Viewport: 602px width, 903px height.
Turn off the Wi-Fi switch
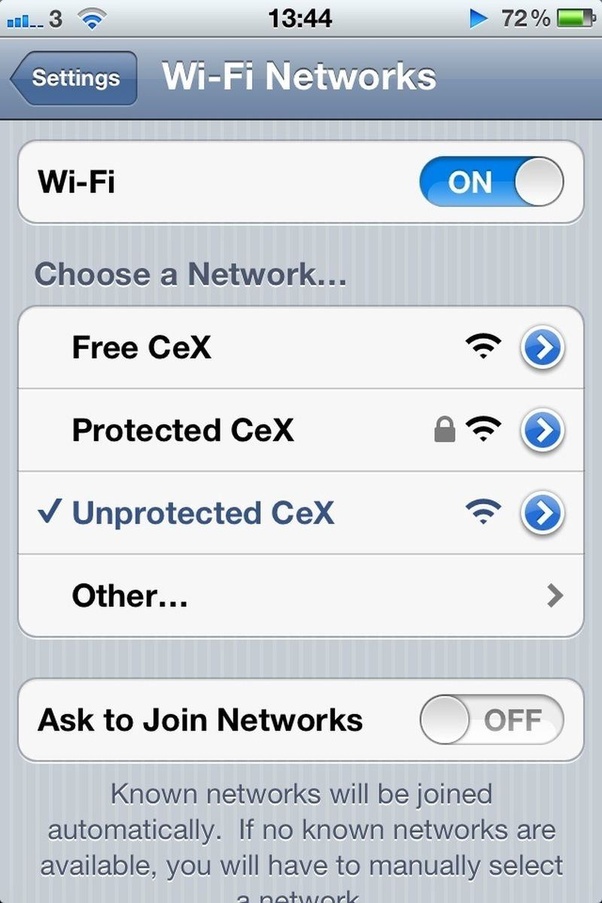click(x=491, y=181)
